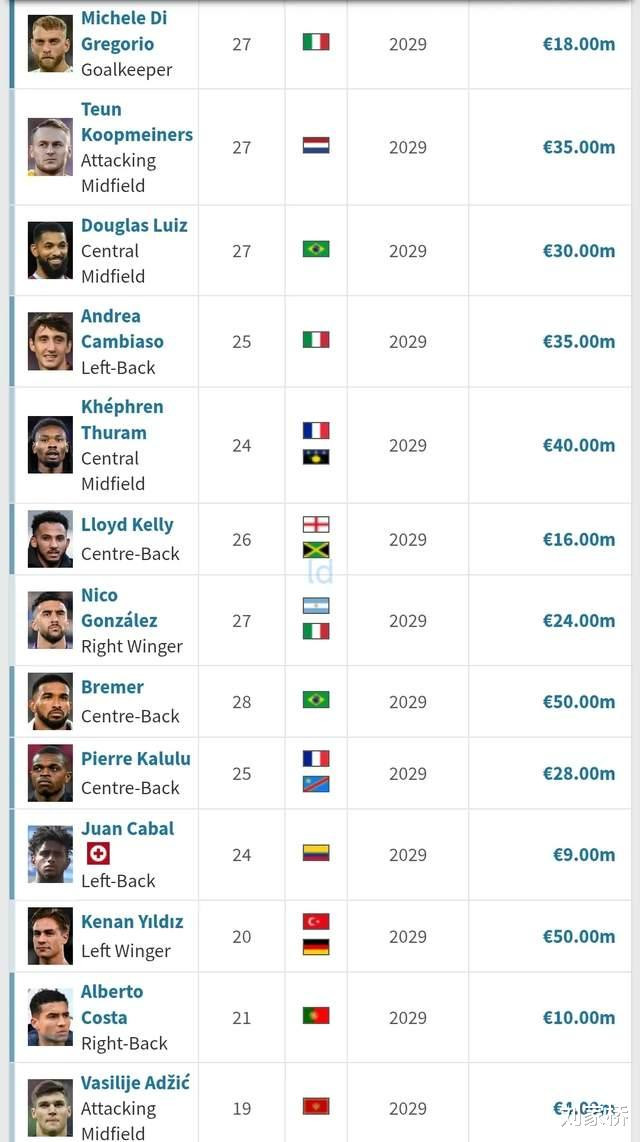Open Kenan Yıldız player page
This screenshot has height=1142, width=640.
(x=132, y=922)
